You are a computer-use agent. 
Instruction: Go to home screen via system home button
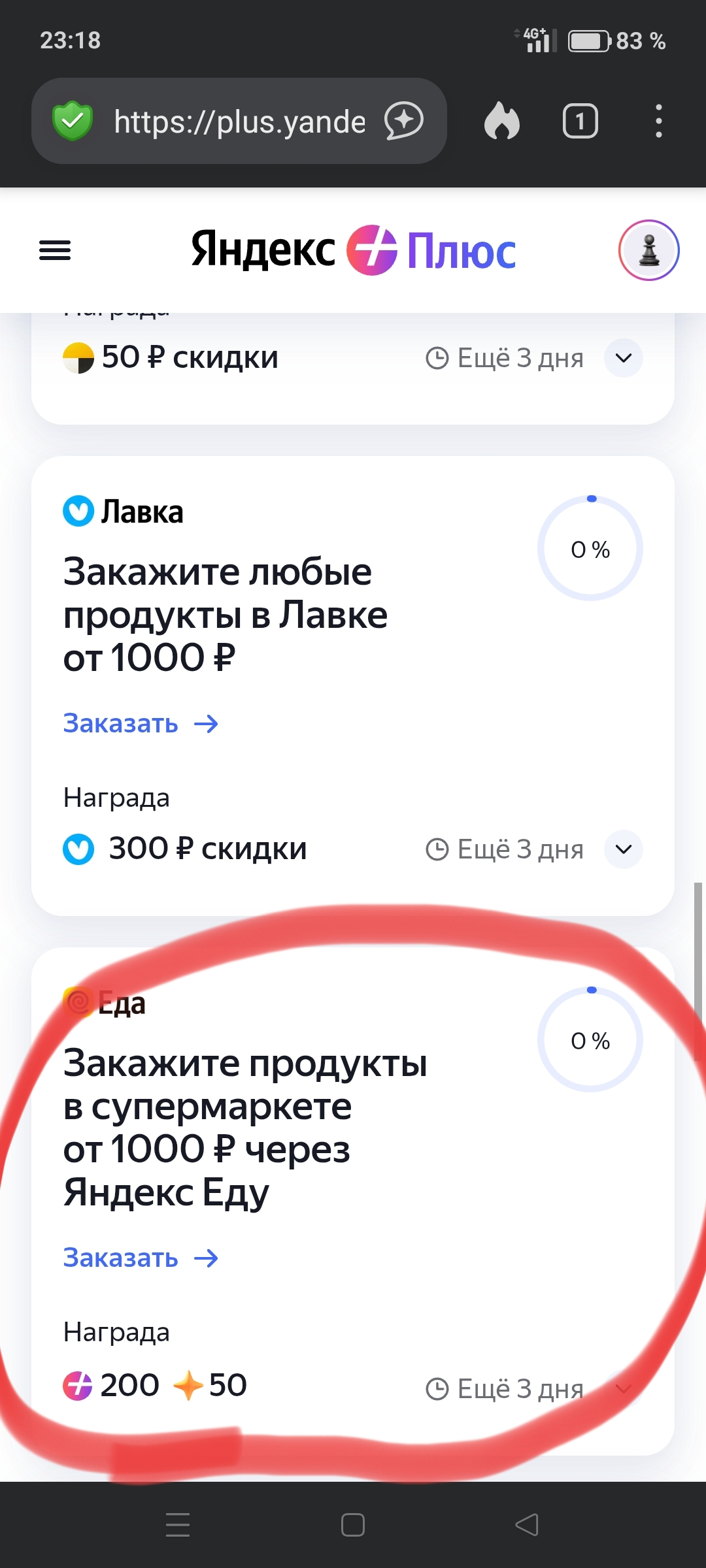353,1525
